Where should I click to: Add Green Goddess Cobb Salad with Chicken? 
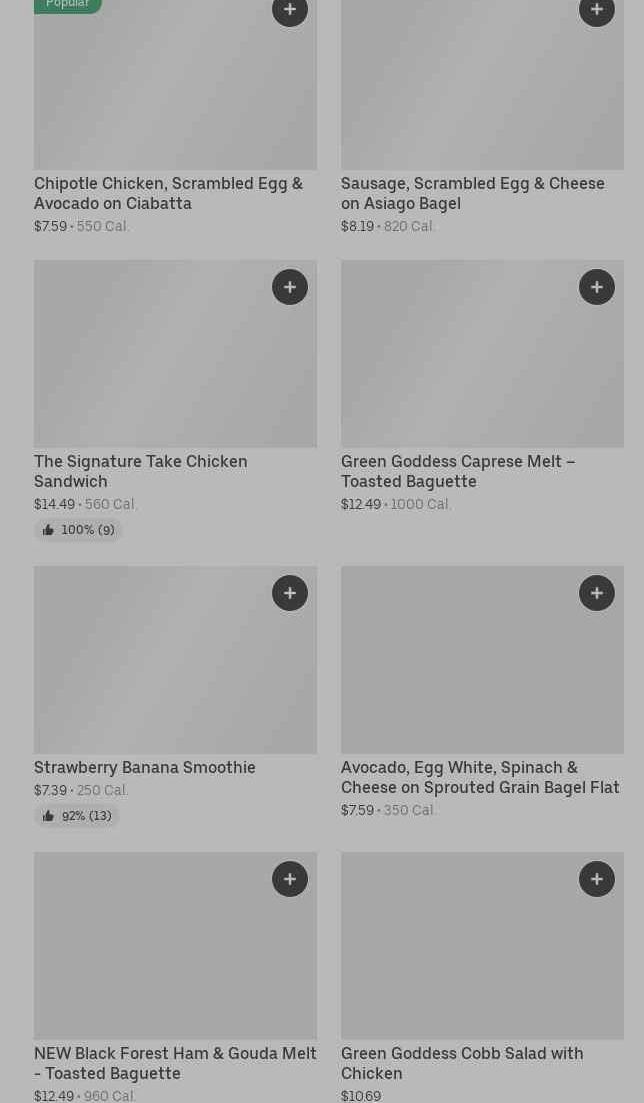point(597,879)
